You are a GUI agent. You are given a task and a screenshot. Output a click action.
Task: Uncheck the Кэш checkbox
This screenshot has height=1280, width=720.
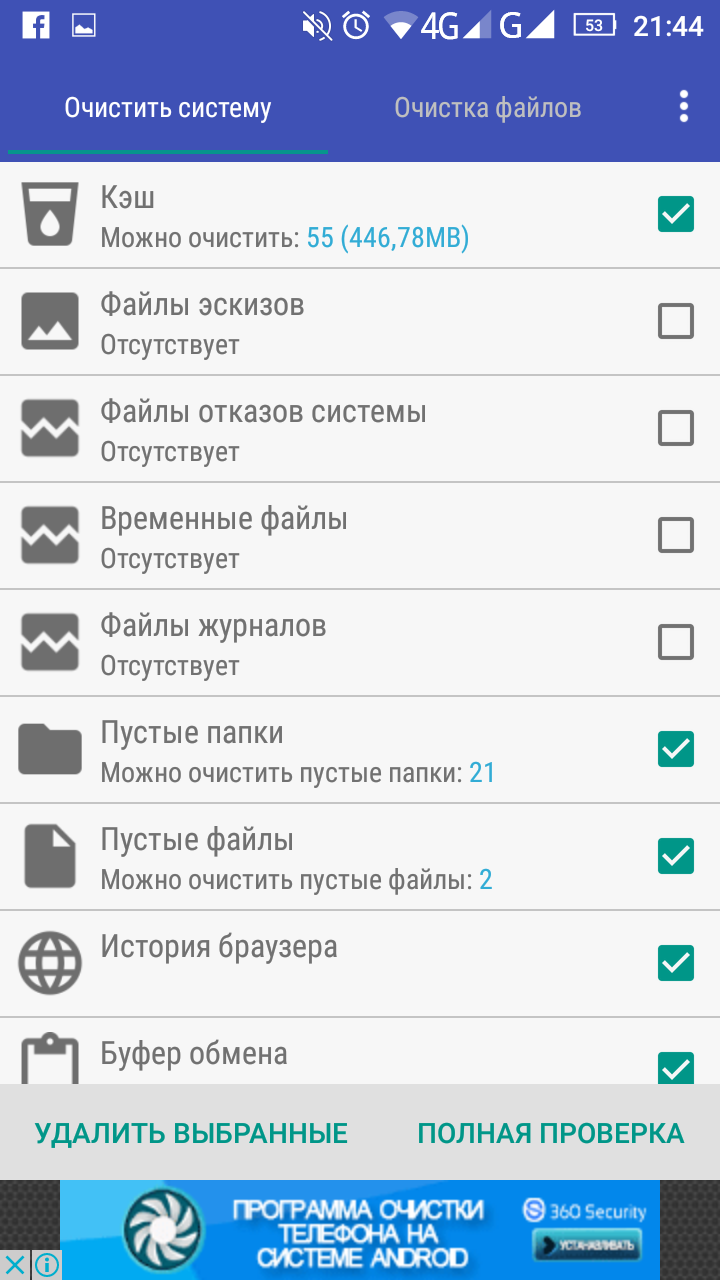click(x=676, y=214)
